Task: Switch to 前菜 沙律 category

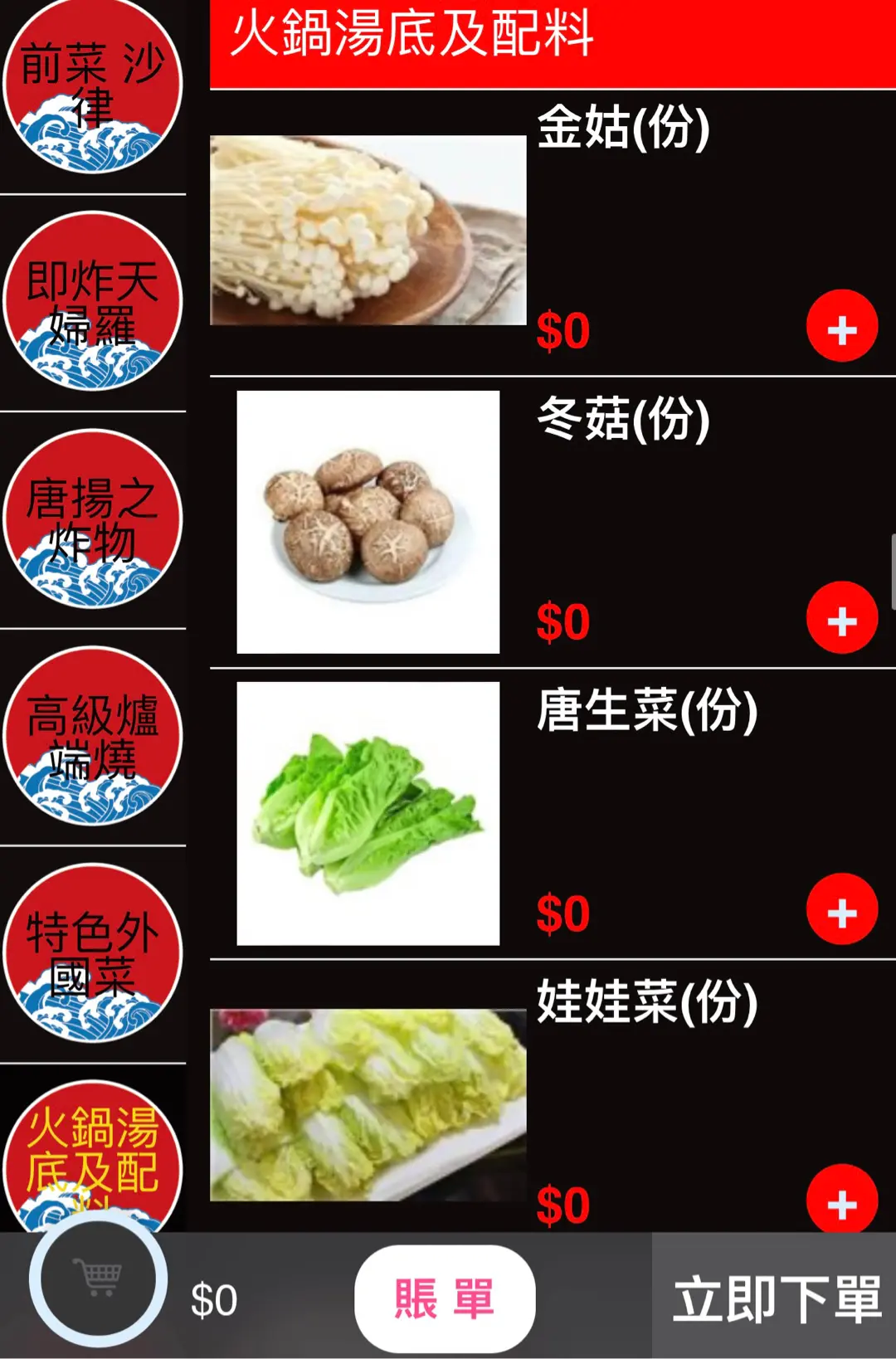Action: (93, 87)
